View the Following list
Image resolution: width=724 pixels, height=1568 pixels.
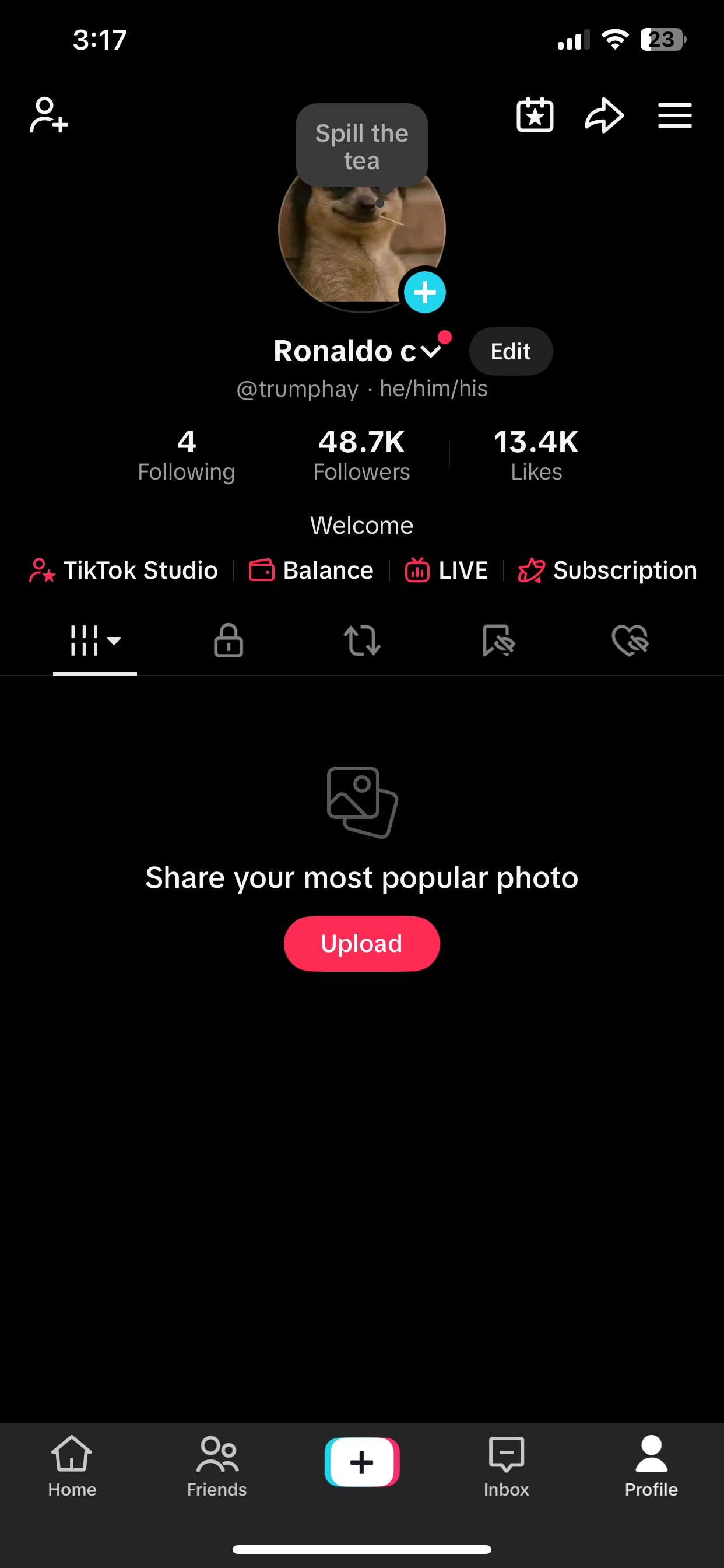pyautogui.click(x=186, y=456)
